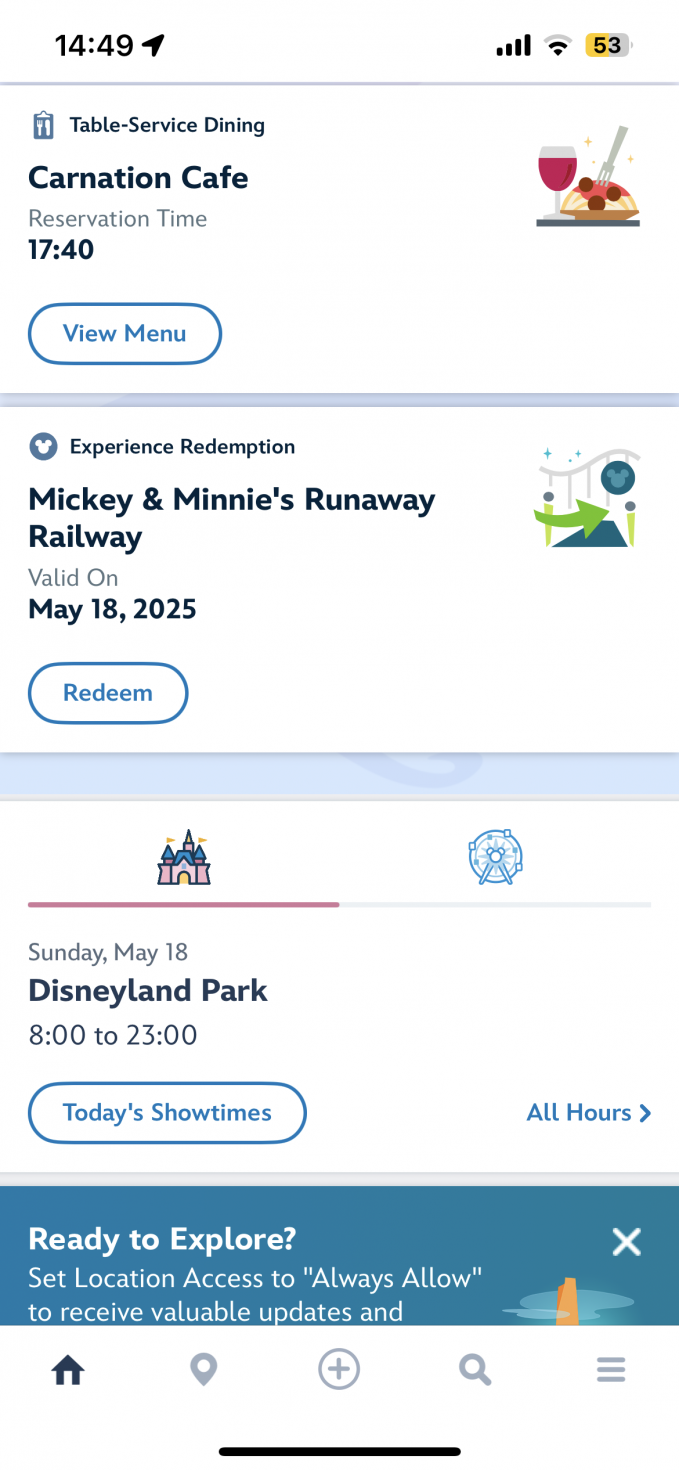View the Carnation Cafe menu
Viewport: 679px width, 1470px height.
[x=125, y=334]
